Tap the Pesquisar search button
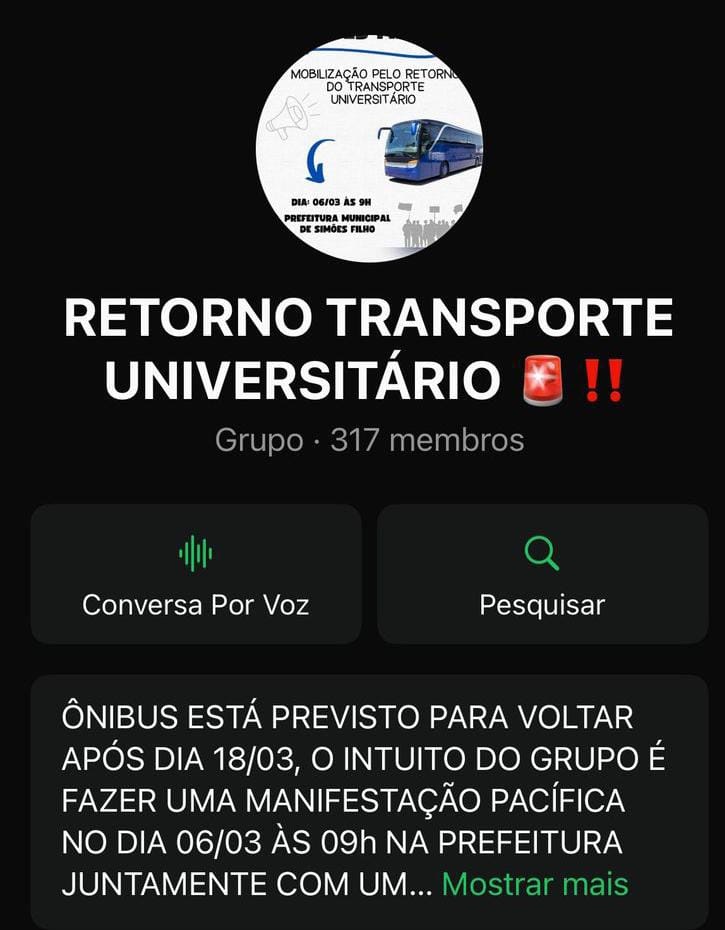Screen dimensions: 725x930 (542, 574)
